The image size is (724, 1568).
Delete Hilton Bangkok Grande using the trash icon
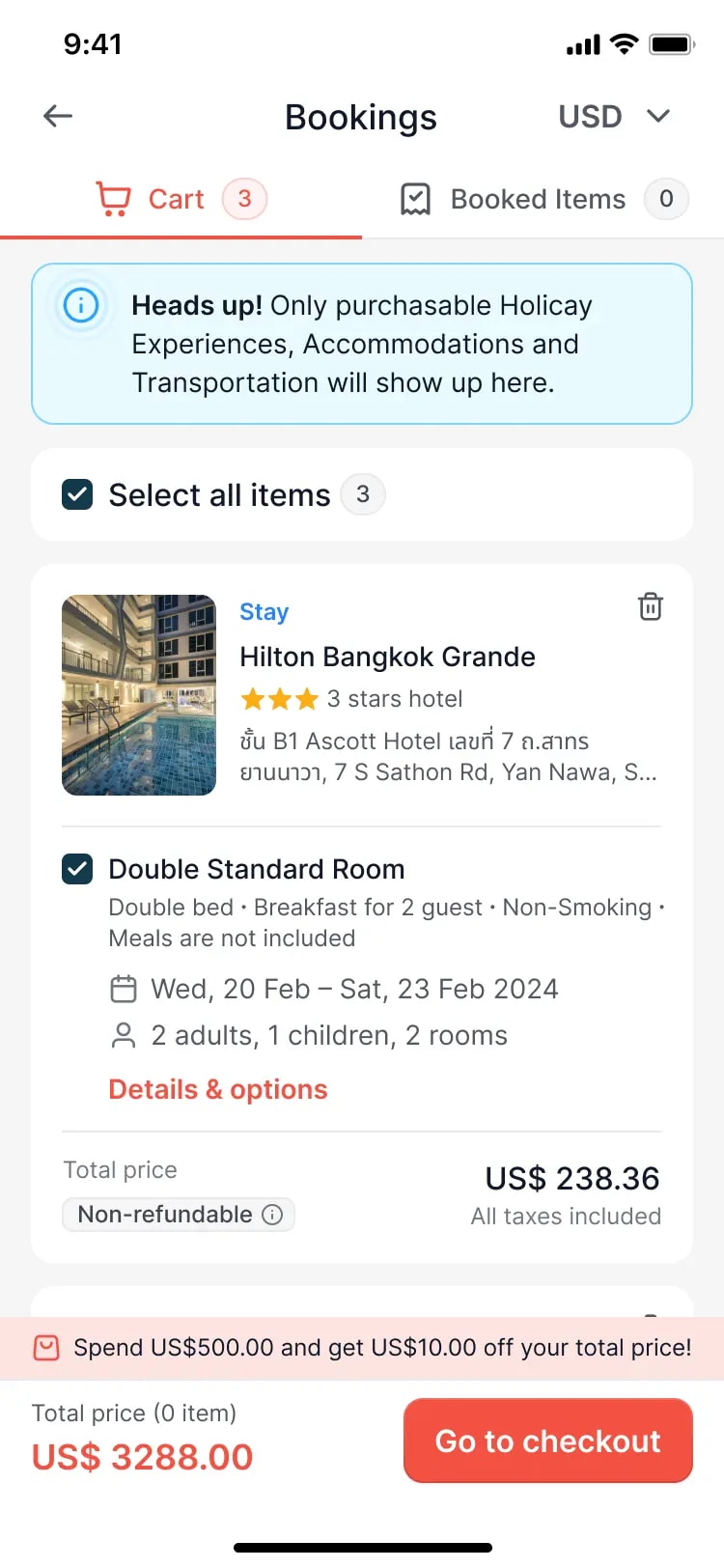(x=651, y=607)
